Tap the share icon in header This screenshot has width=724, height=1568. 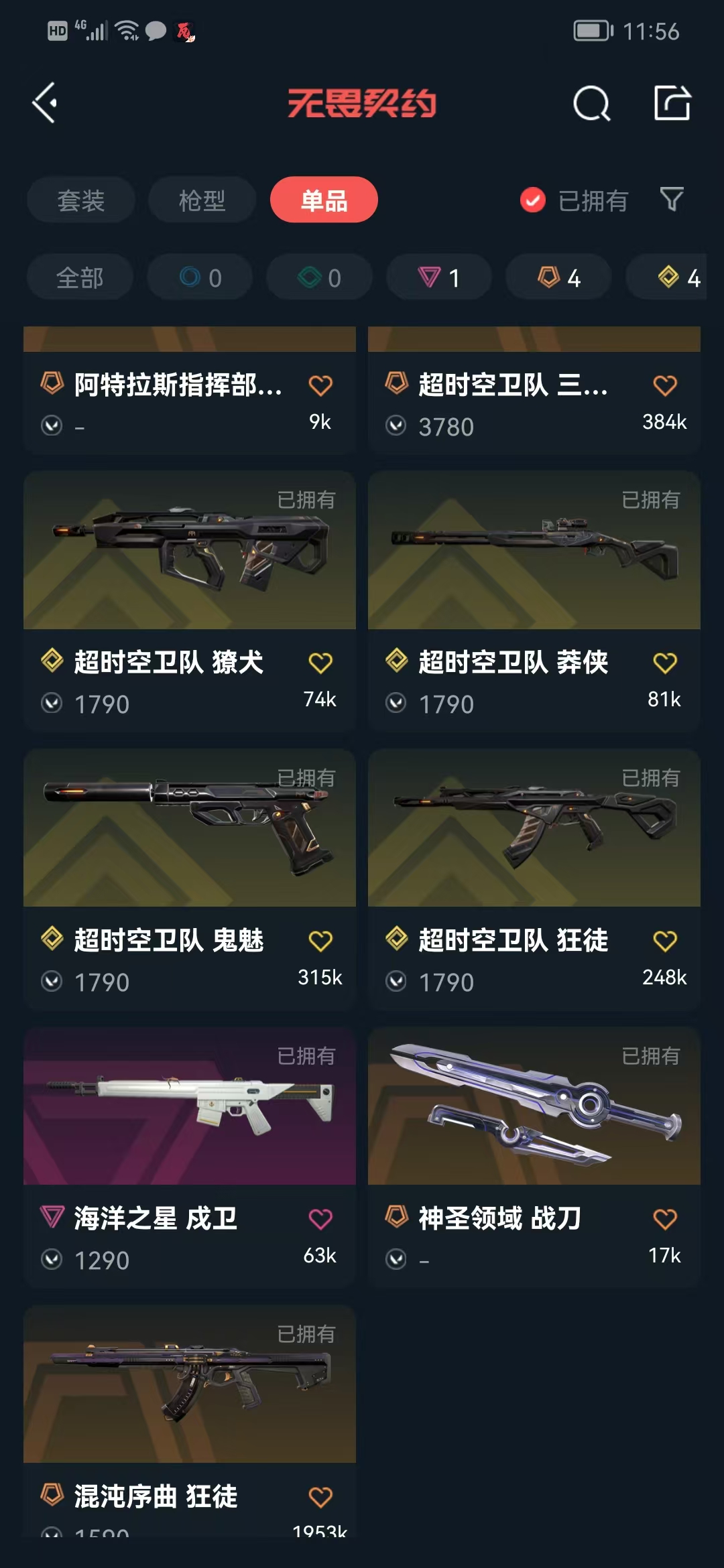pos(672,103)
